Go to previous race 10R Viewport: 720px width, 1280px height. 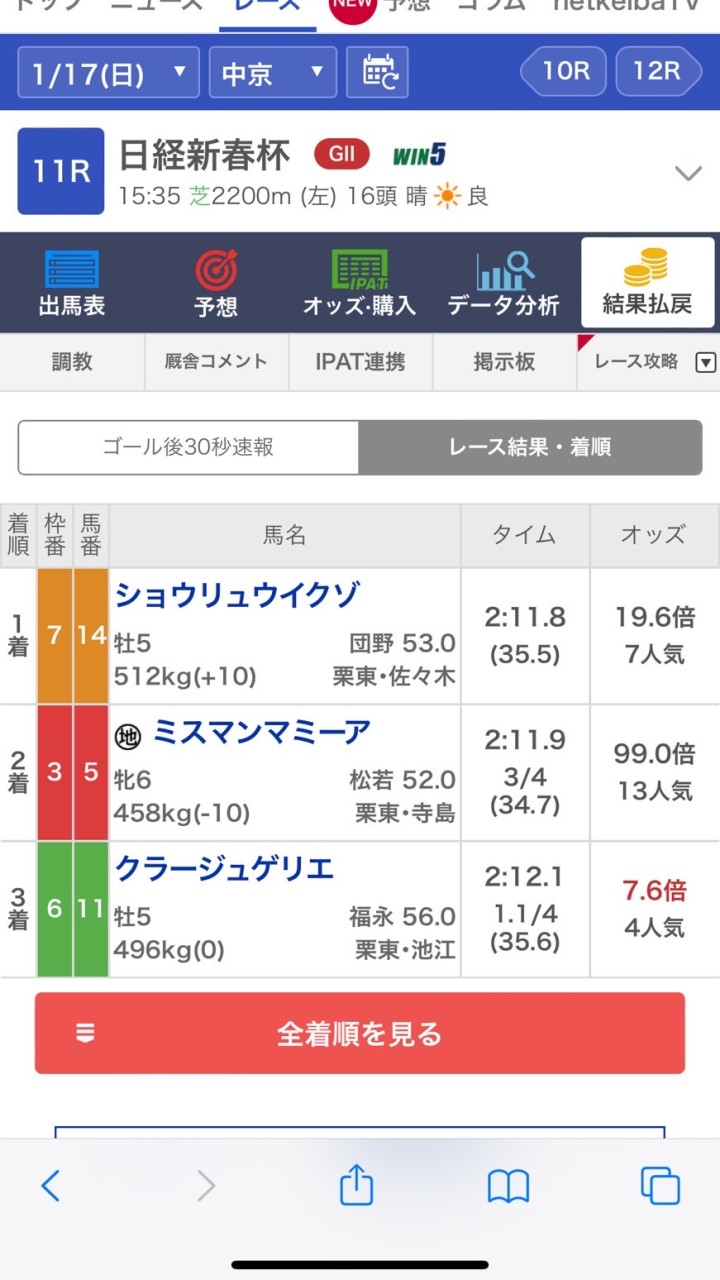563,72
